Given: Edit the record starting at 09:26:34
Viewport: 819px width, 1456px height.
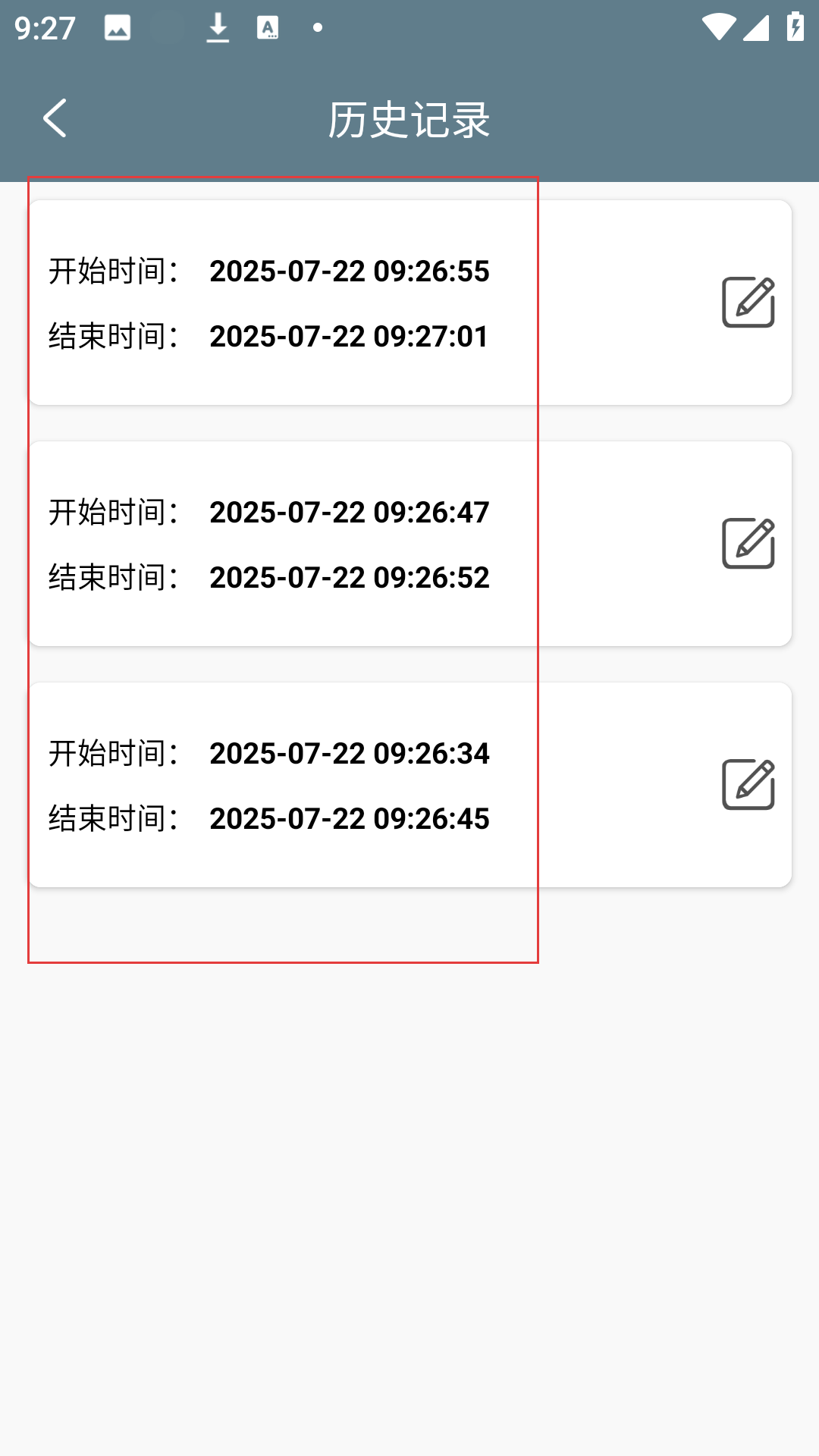Looking at the screenshot, I should [x=748, y=785].
